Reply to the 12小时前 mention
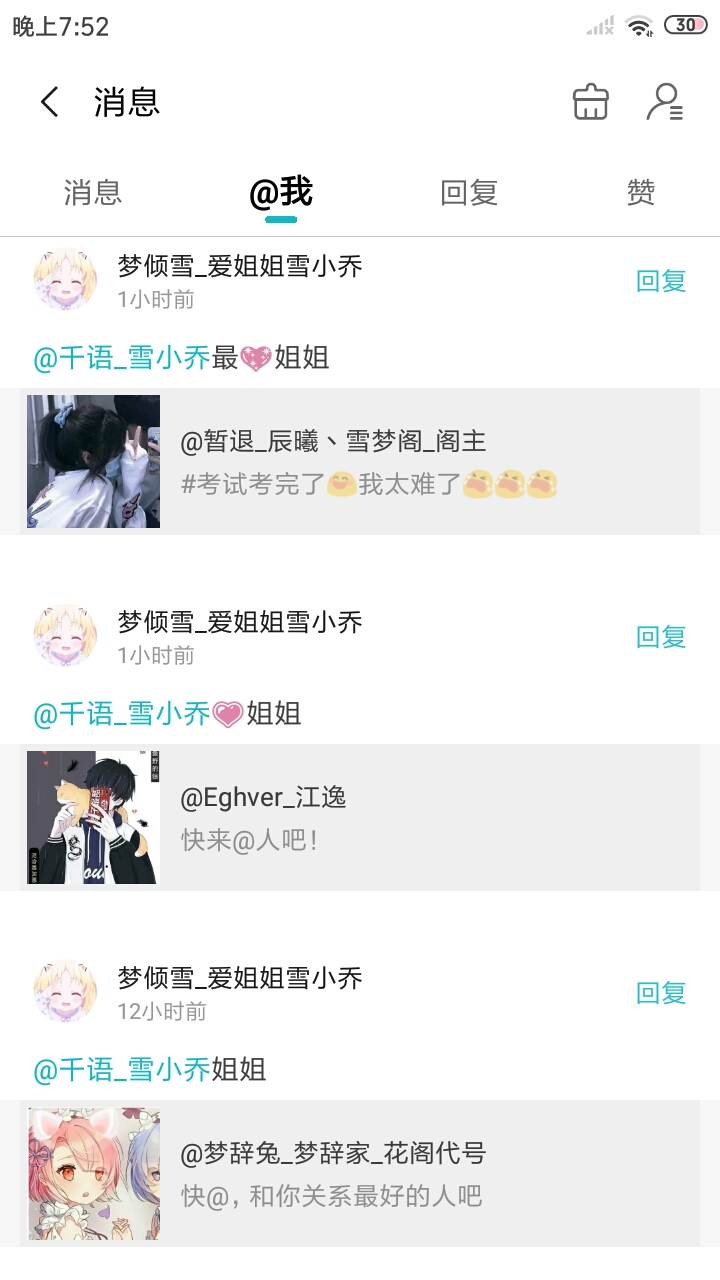This screenshot has width=720, height=1280. coord(661,993)
